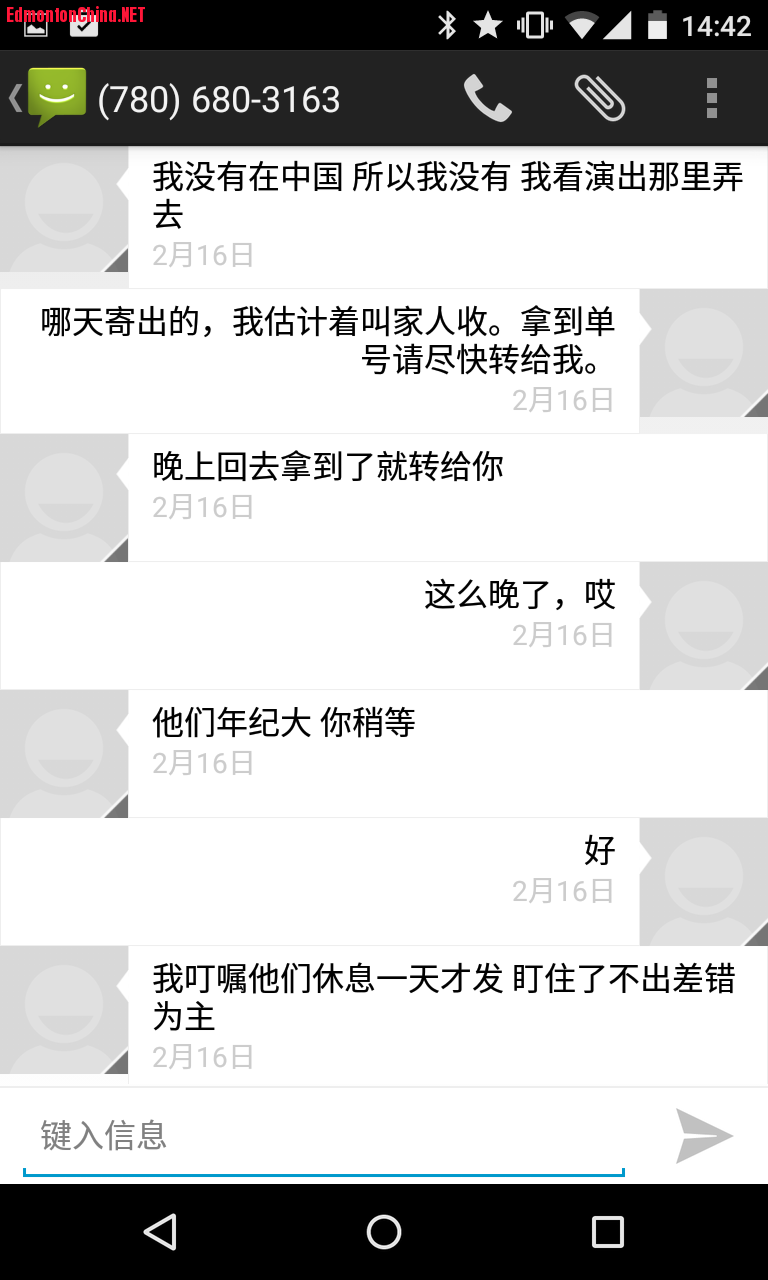Open contact avatar beside 晚上回去拿到了就转给你

click(x=64, y=498)
